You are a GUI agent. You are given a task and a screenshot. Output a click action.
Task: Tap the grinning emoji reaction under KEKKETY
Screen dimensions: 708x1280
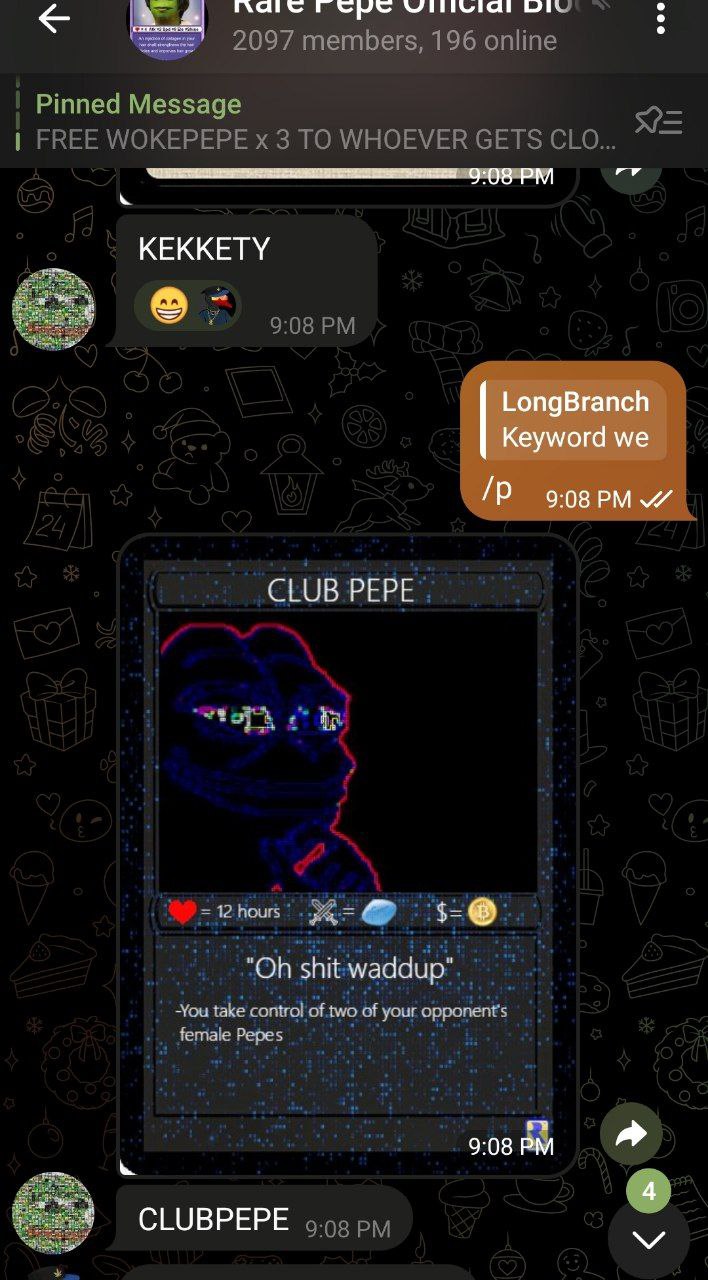[168, 306]
